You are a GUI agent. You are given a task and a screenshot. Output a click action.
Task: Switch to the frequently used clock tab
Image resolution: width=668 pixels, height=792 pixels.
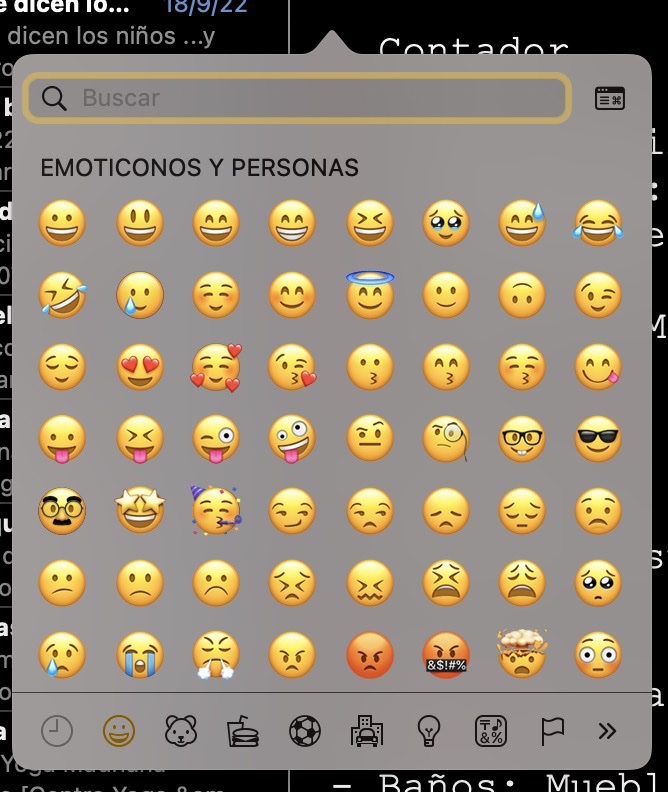pyautogui.click(x=57, y=732)
